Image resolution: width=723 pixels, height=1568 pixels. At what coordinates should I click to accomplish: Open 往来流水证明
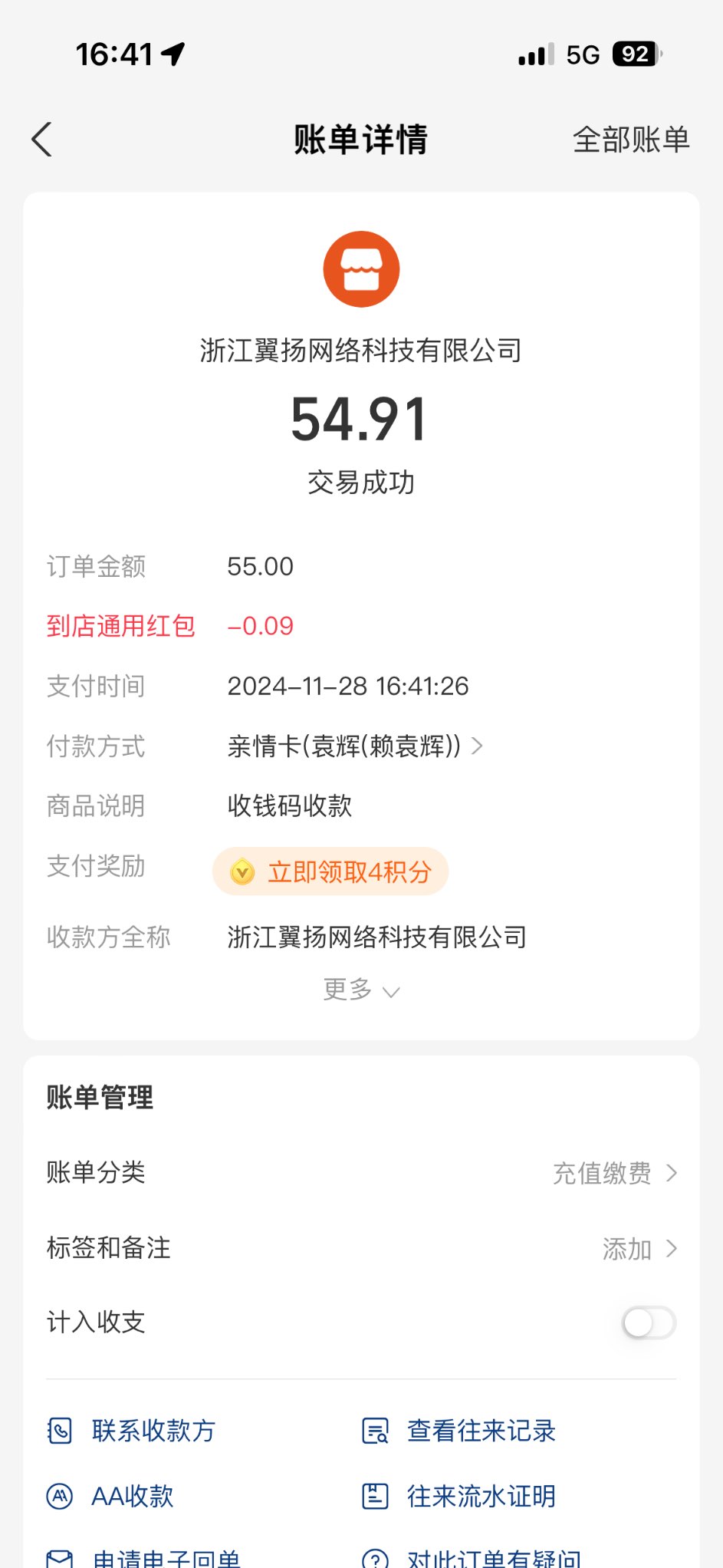coord(459,1496)
